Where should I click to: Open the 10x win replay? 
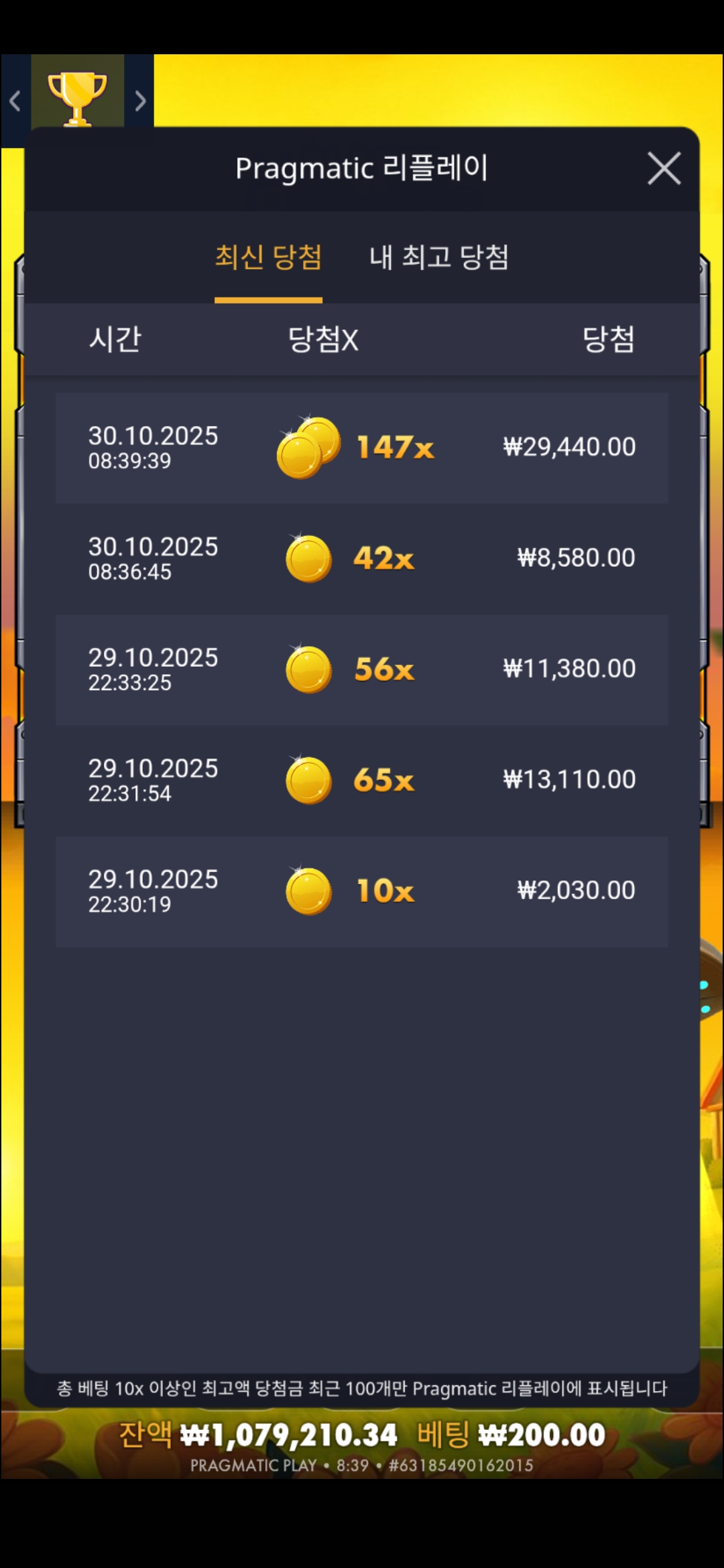pos(362,891)
